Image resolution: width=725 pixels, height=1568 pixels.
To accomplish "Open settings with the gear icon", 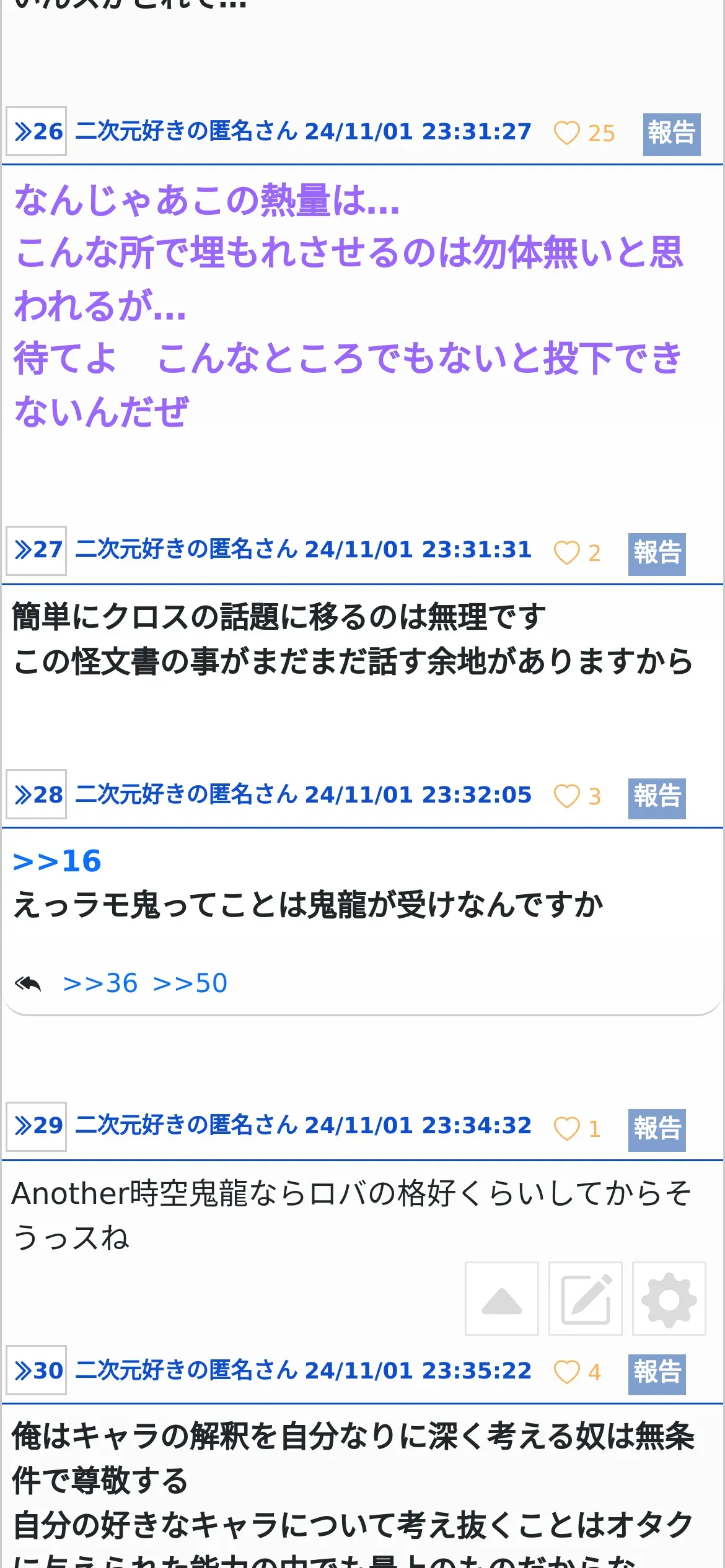I will [669, 1299].
